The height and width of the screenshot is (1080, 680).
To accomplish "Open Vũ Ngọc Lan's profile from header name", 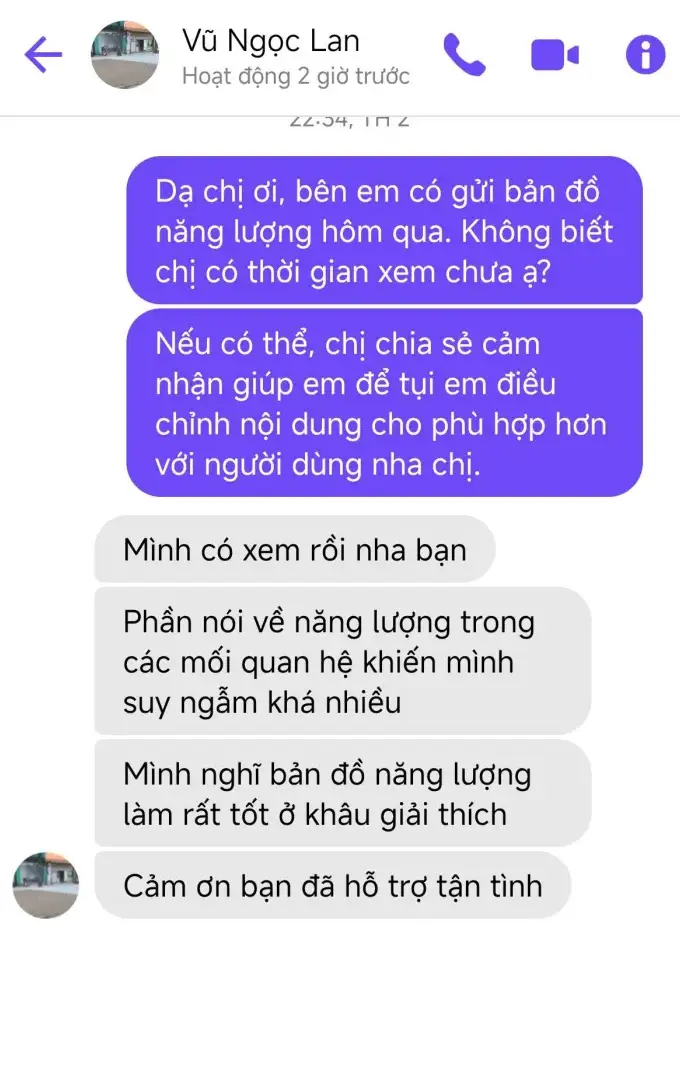I will (270, 42).
